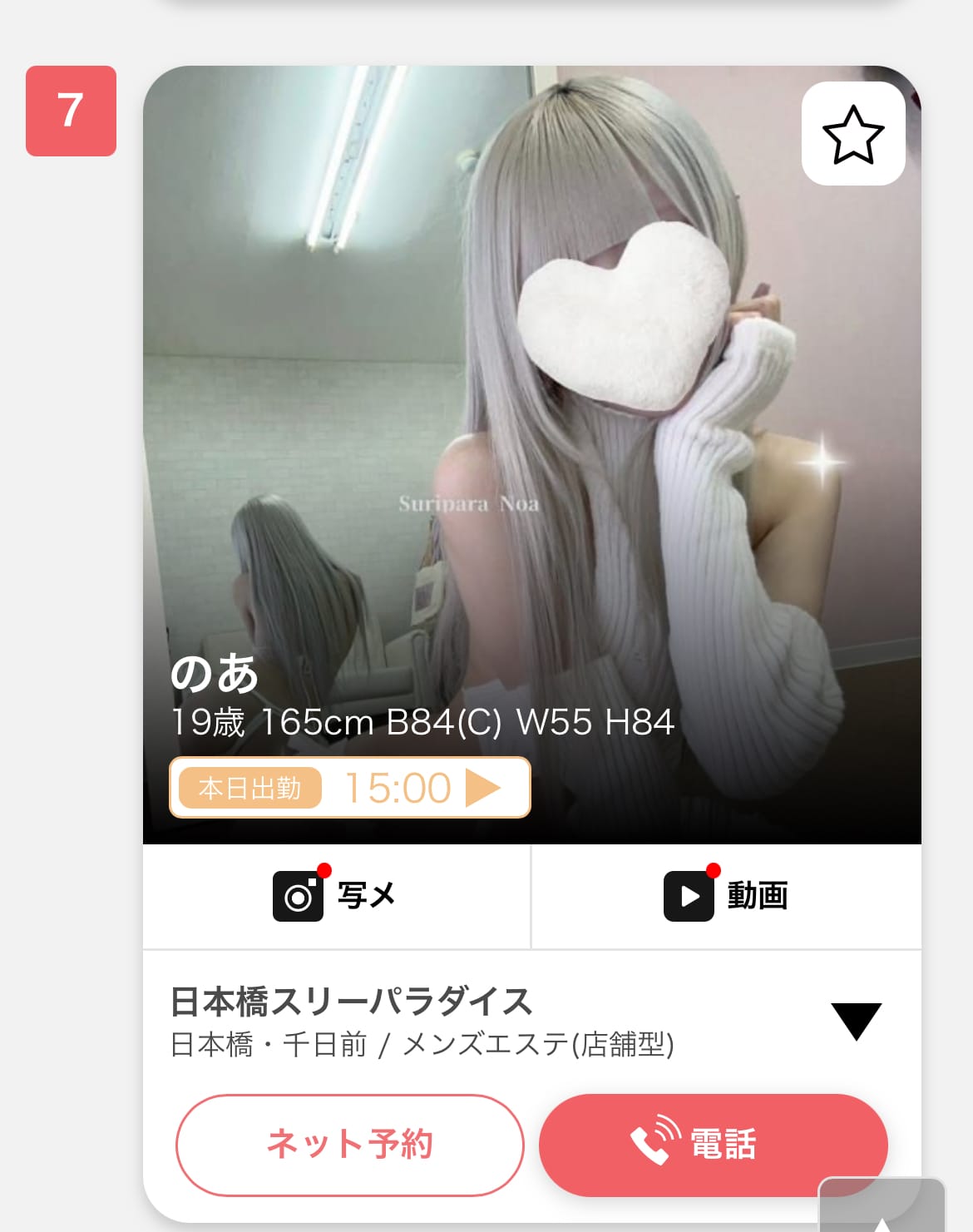Viewport: 973px width, 1232px height.
Task: Open the 写メ photo diary
Action: tap(336, 896)
